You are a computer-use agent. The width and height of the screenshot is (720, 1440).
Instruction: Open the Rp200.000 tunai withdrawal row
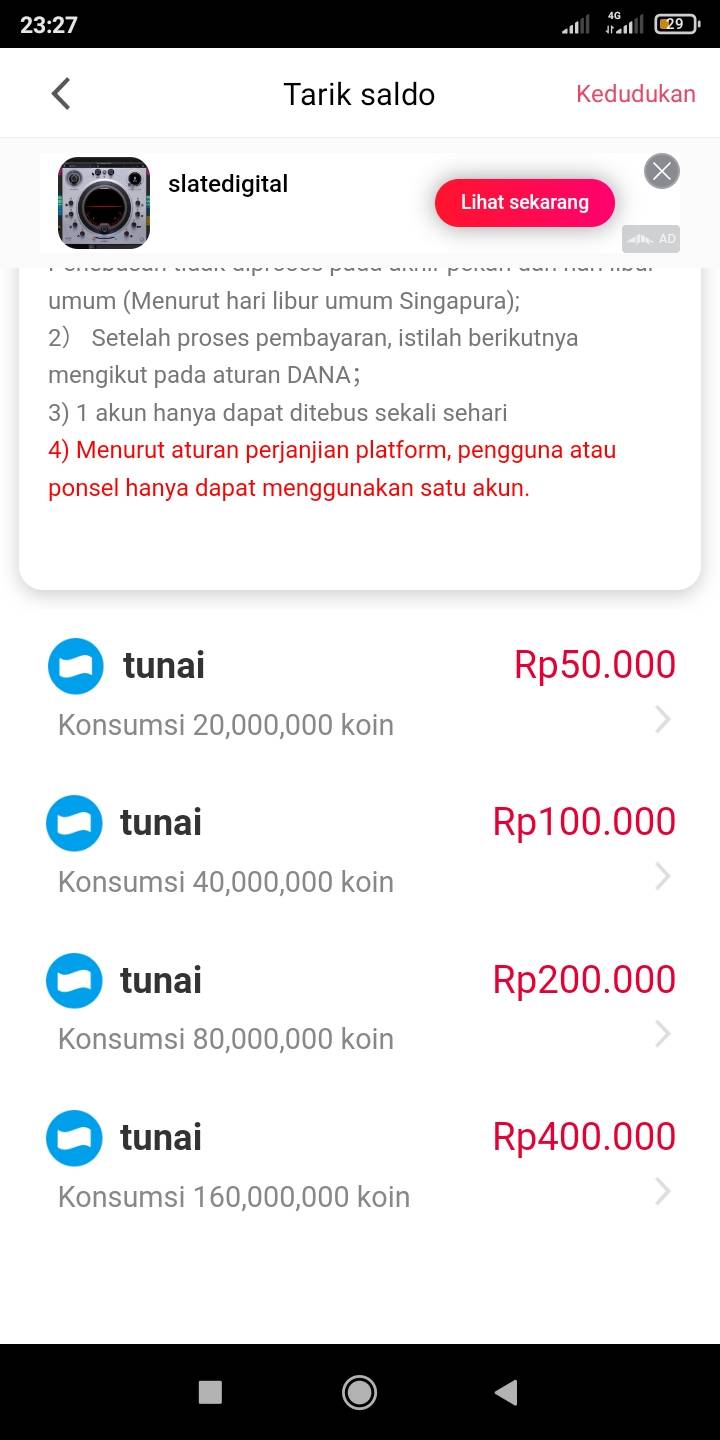360,1006
